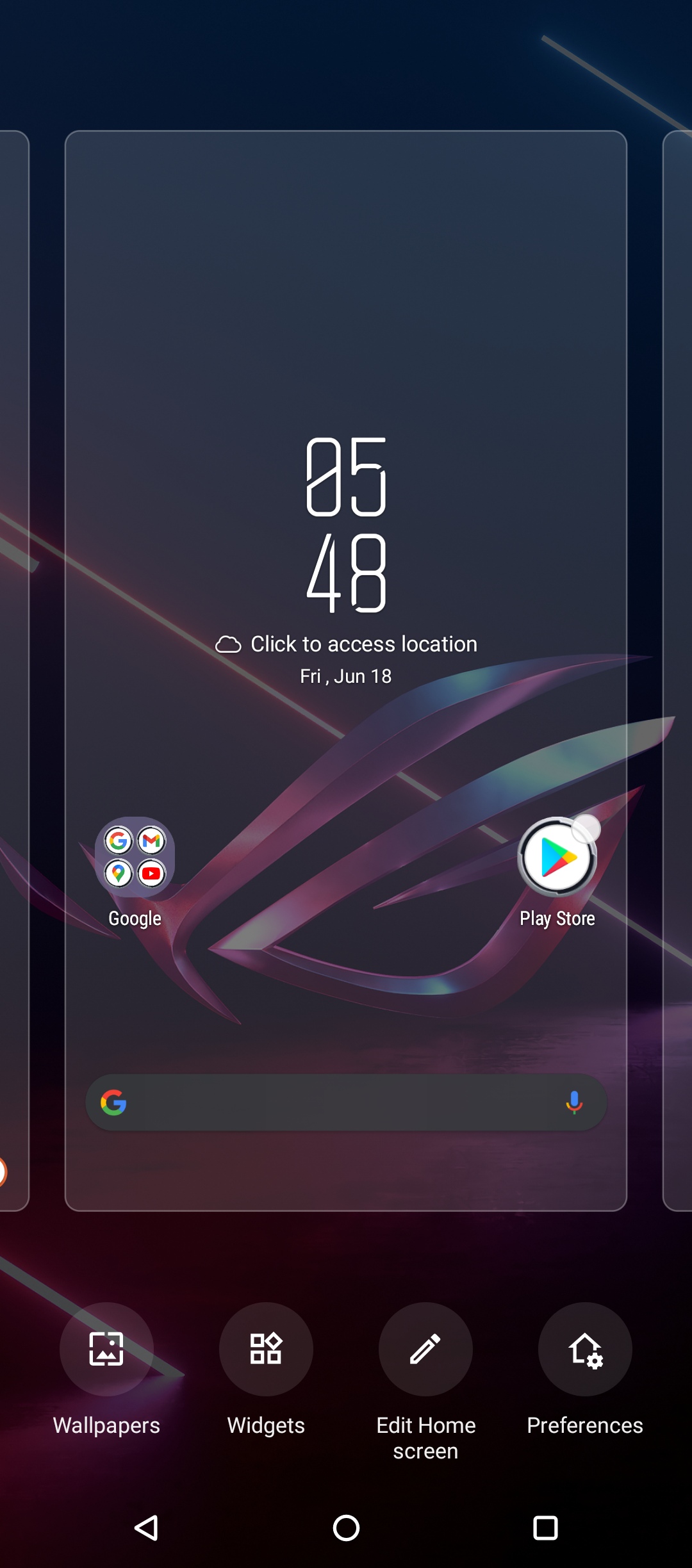Viewport: 692px width, 1568px height.
Task: Select Edit Home screen
Action: pos(425,1349)
